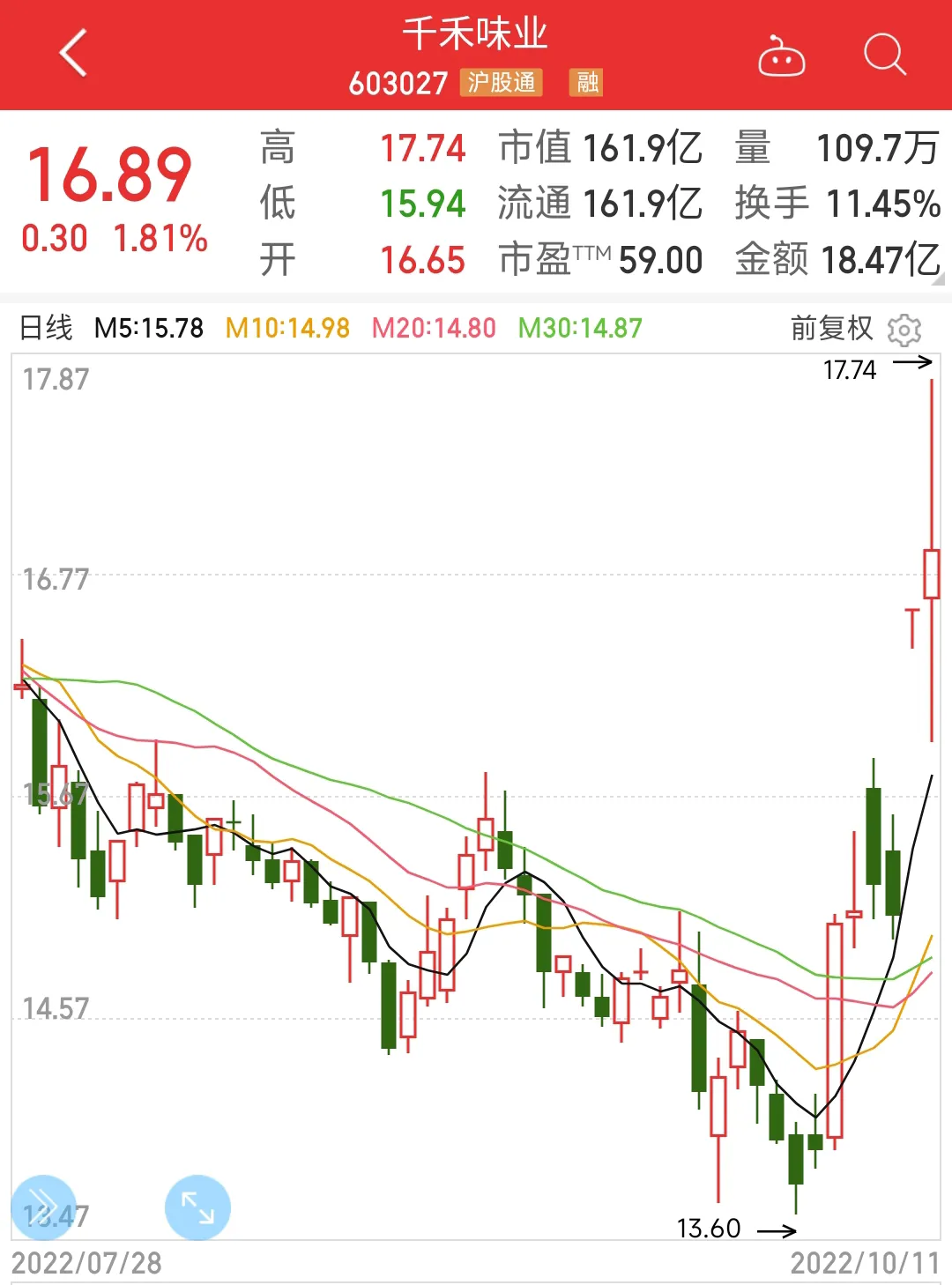Expand the chart to fullscreen
This screenshot has height=1285, width=952.
pyautogui.click(x=197, y=1207)
